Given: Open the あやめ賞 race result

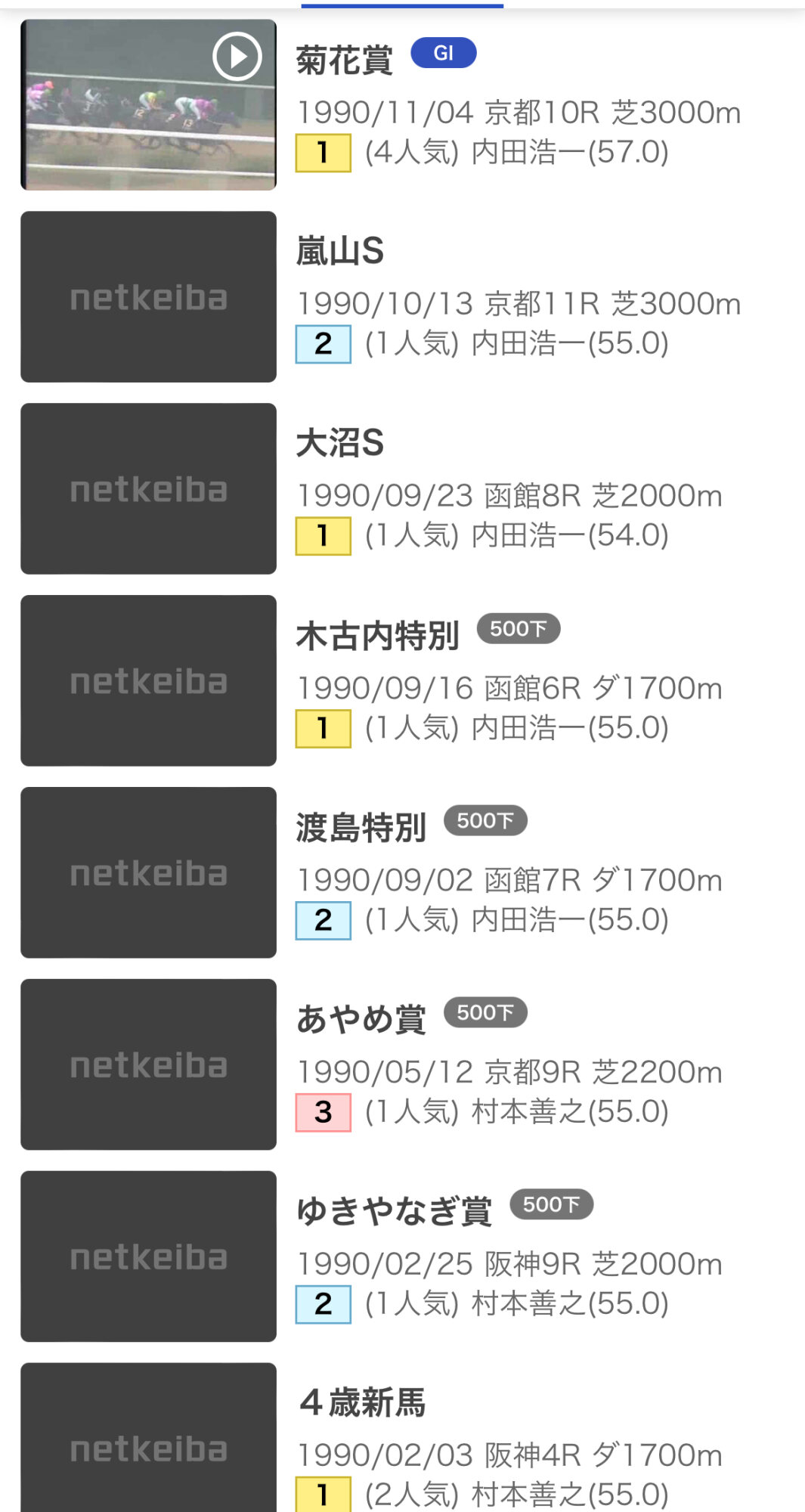Looking at the screenshot, I should (x=361, y=1019).
